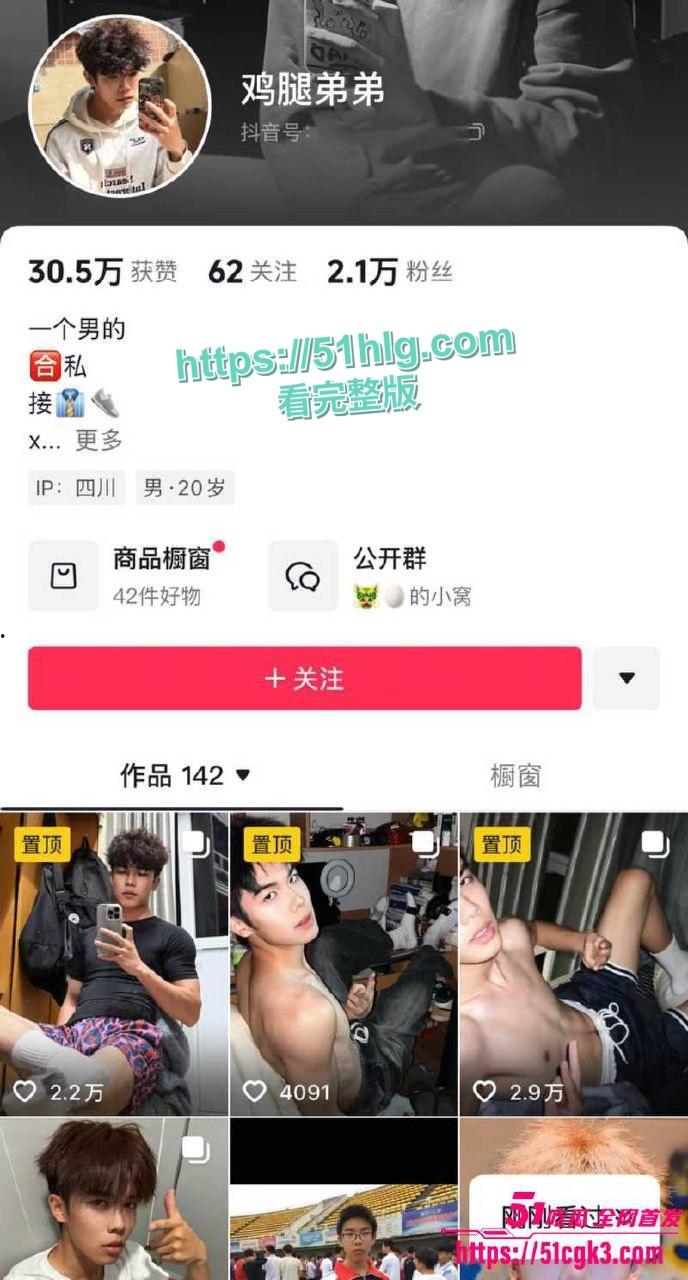The image size is (688, 1280).
Task: Expand the dropdown arrow beside 关注
Action: tap(626, 678)
